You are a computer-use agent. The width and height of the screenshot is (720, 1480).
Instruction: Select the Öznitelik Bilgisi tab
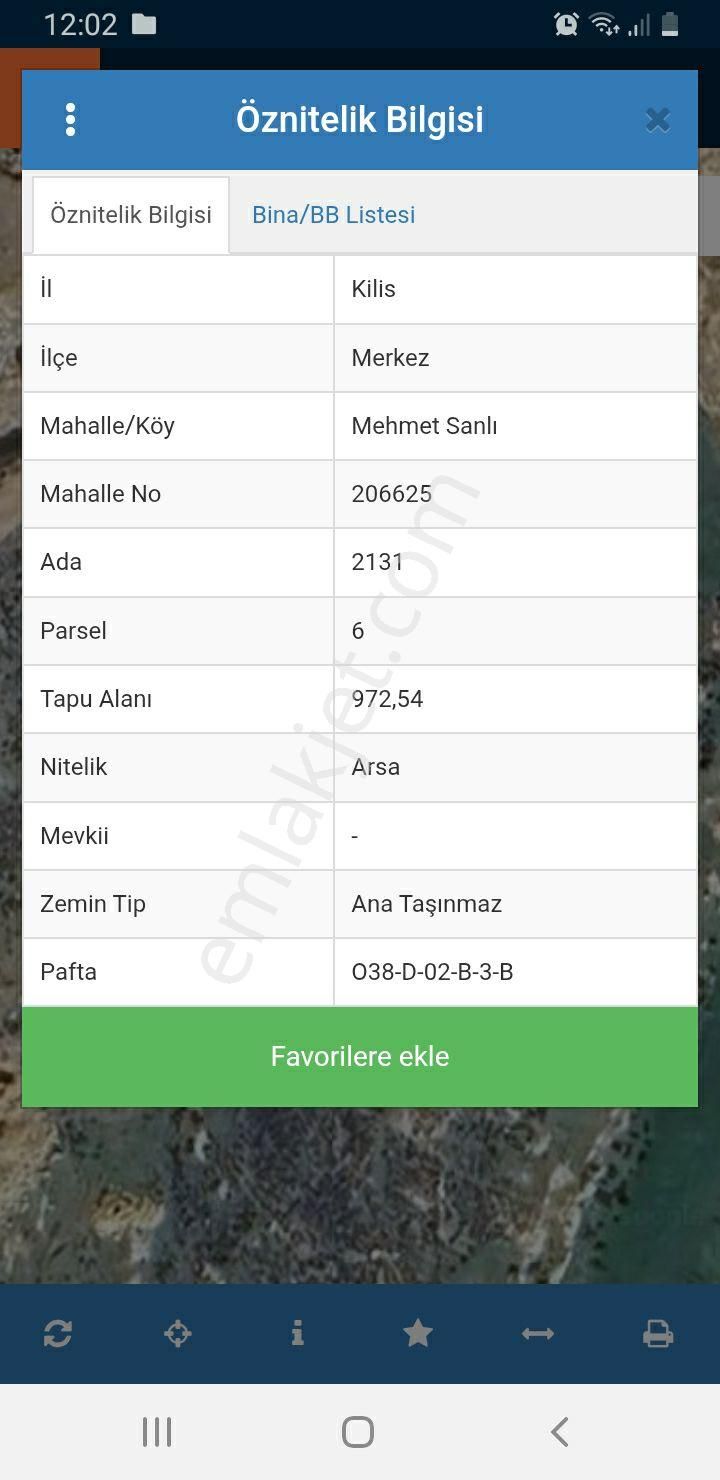[131, 215]
